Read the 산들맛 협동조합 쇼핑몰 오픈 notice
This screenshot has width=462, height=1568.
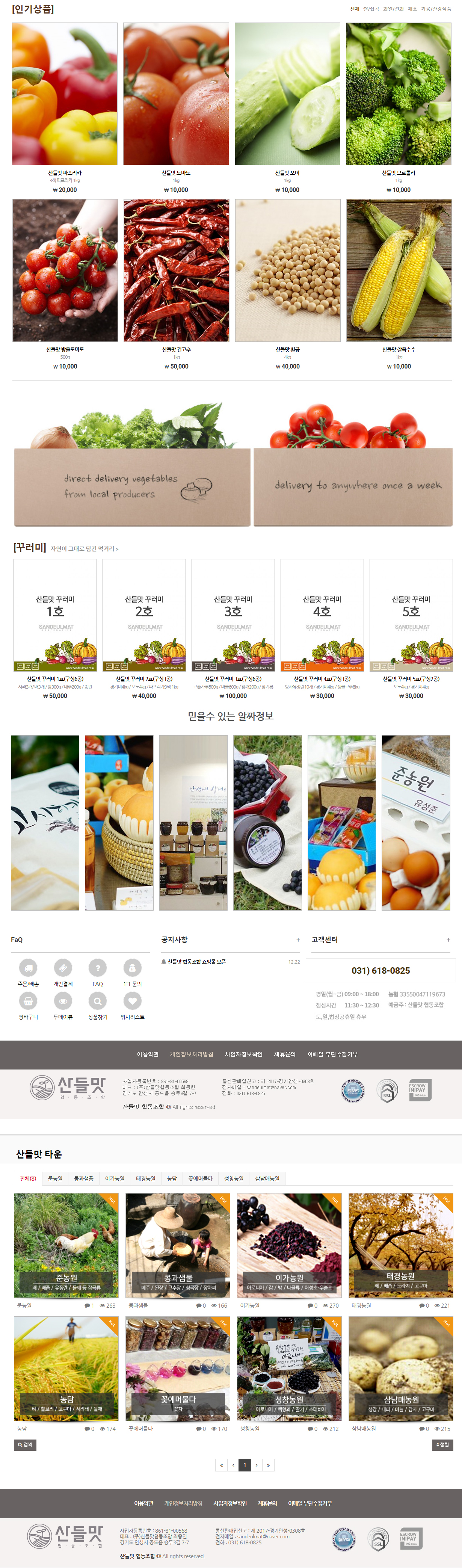pyautogui.click(x=196, y=962)
